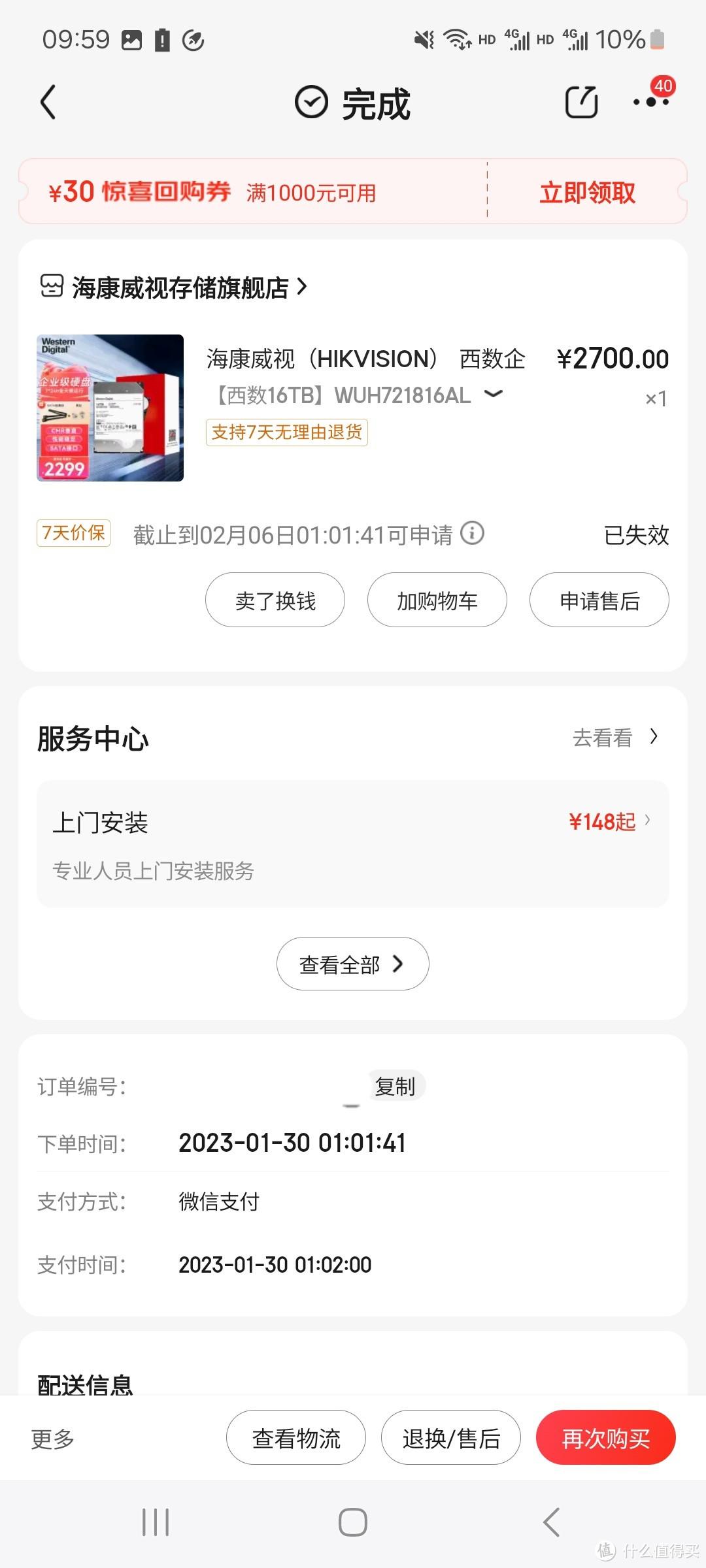Check delivery tracking with 查看物流
Image resolution: width=706 pixels, height=1568 pixels.
coord(296,1438)
